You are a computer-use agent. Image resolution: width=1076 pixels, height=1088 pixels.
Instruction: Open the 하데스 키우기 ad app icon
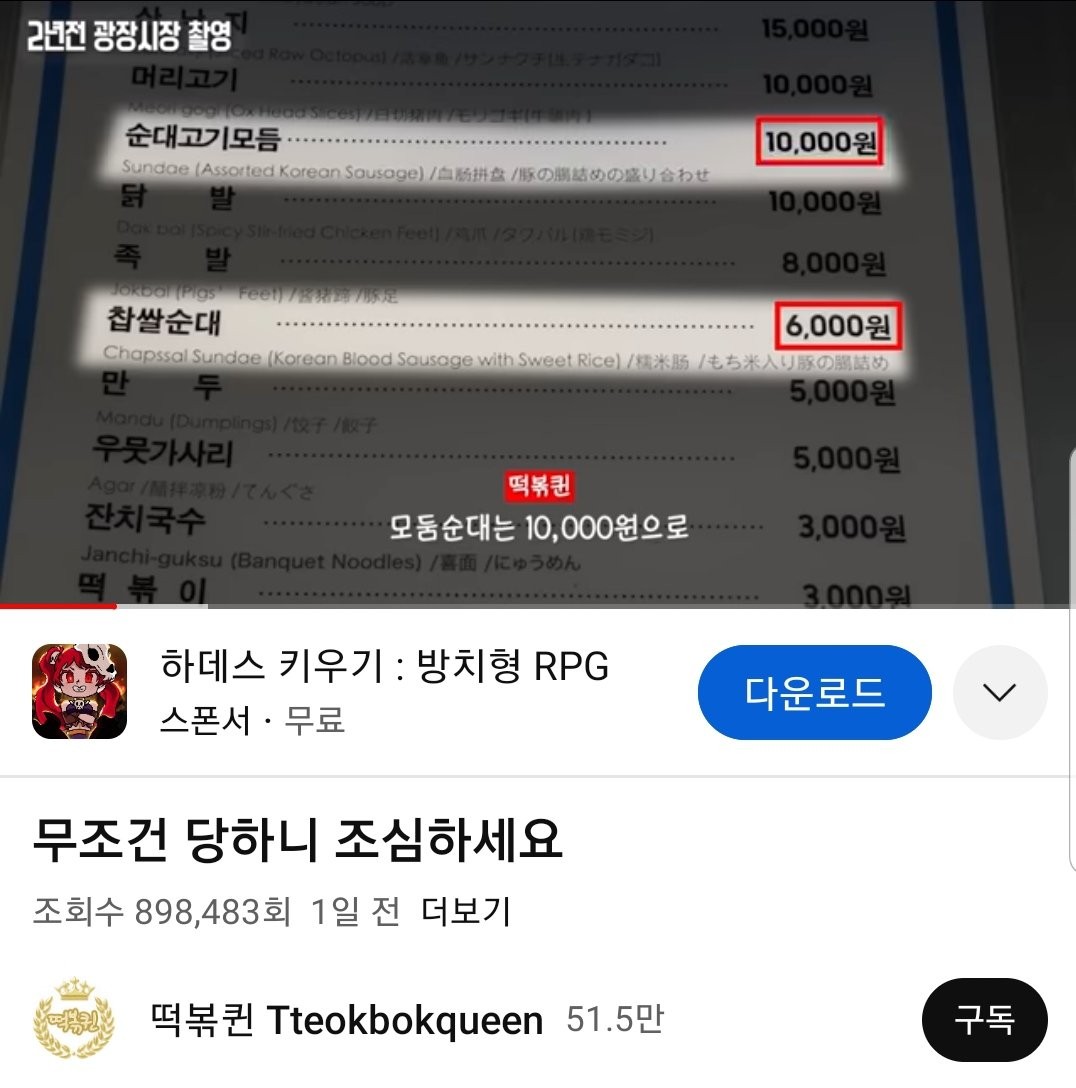pos(80,692)
